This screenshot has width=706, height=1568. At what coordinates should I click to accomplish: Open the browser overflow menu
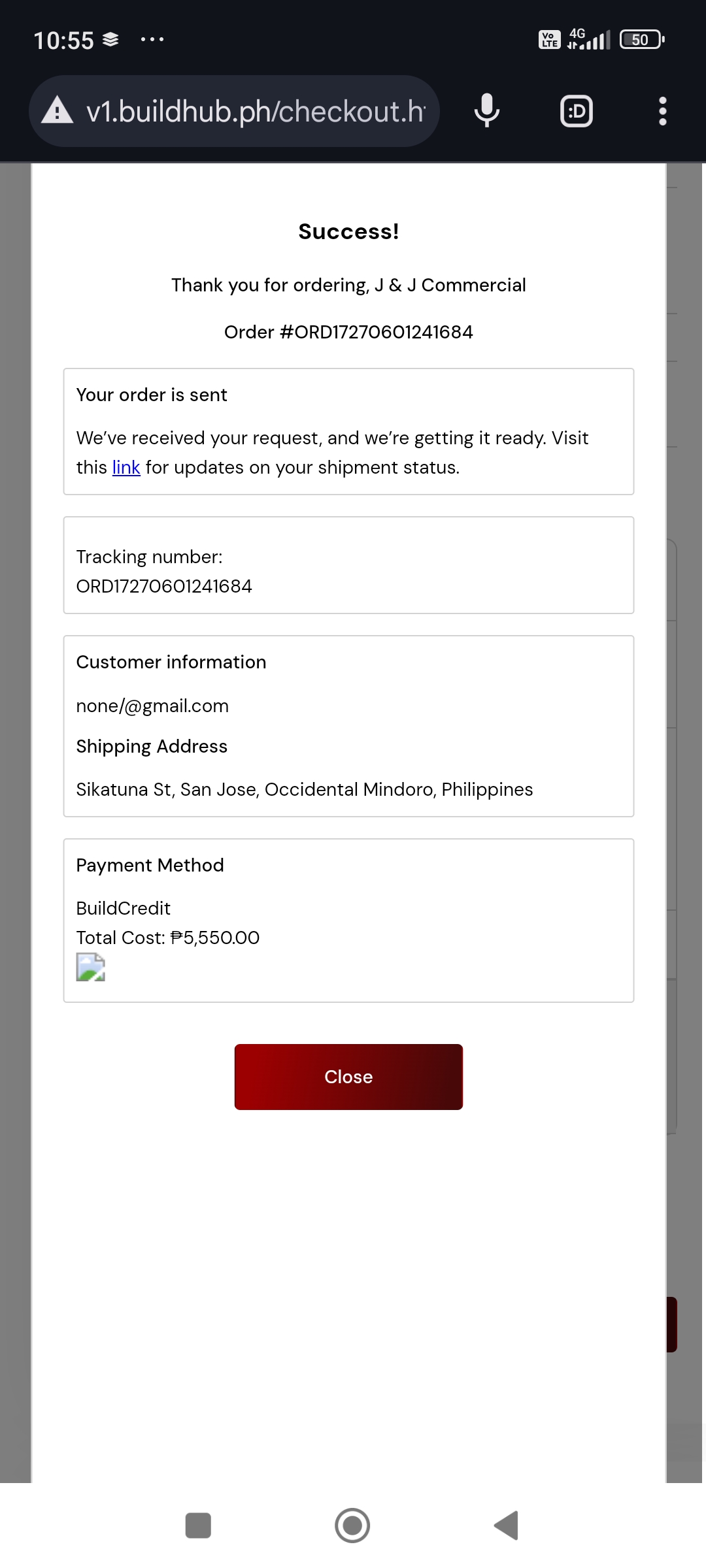pyautogui.click(x=662, y=111)
